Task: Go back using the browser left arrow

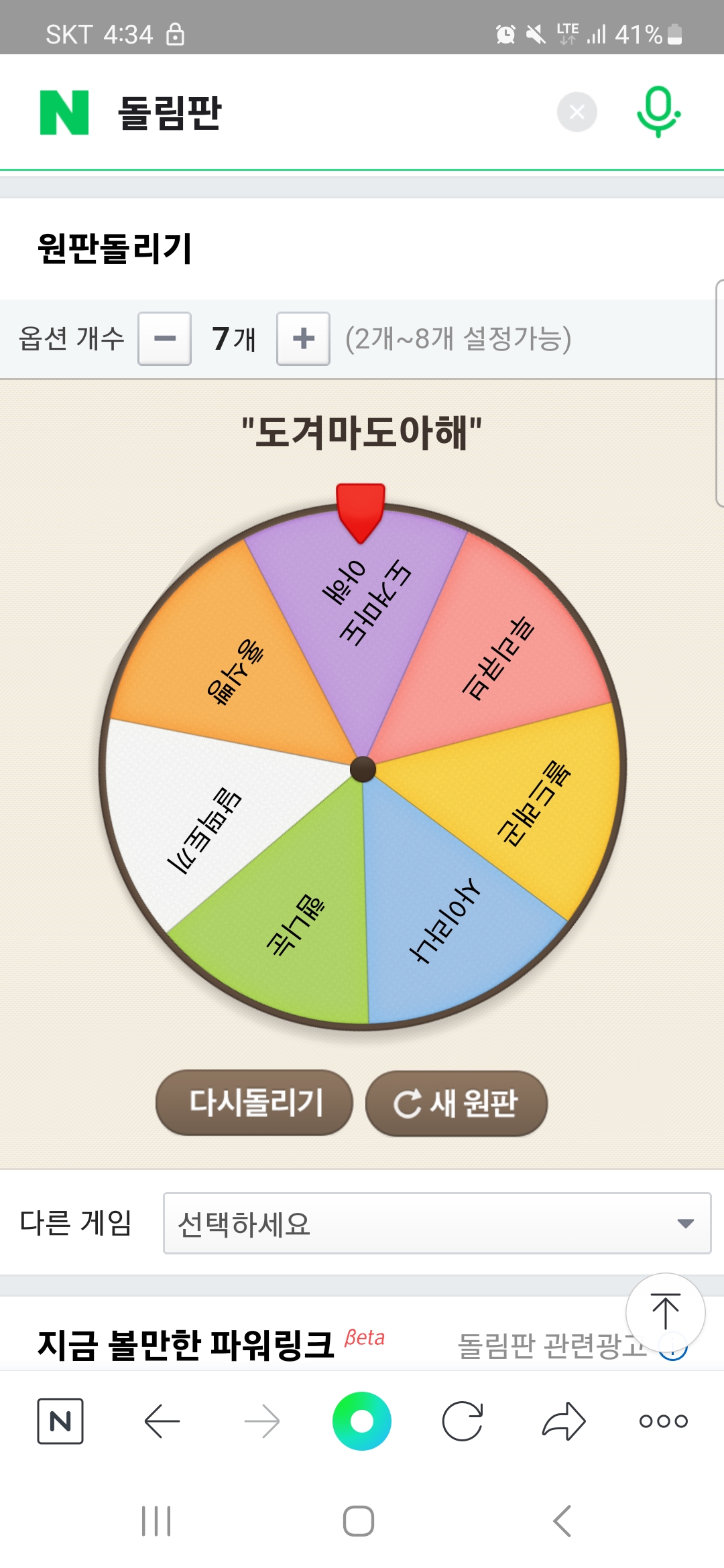Action: (x=162, y=1421)
